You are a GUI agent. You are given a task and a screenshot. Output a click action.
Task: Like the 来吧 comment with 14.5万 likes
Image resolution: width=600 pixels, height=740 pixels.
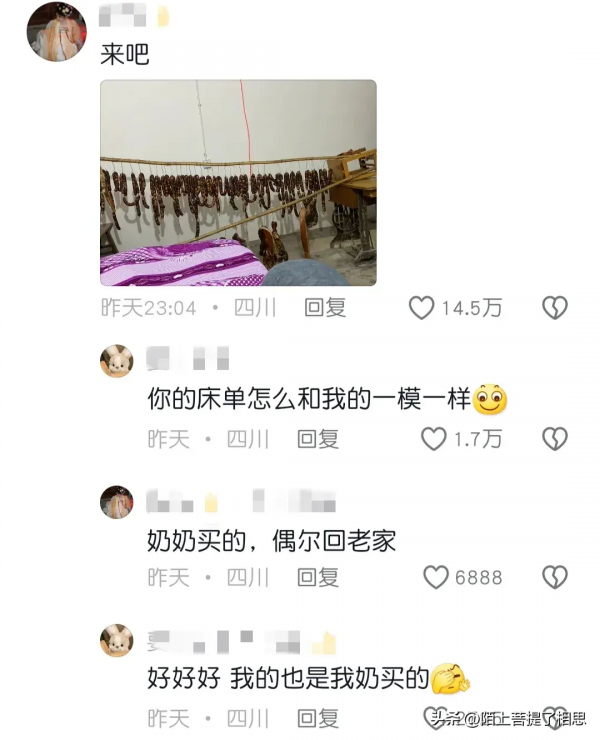tap(422, 308)
